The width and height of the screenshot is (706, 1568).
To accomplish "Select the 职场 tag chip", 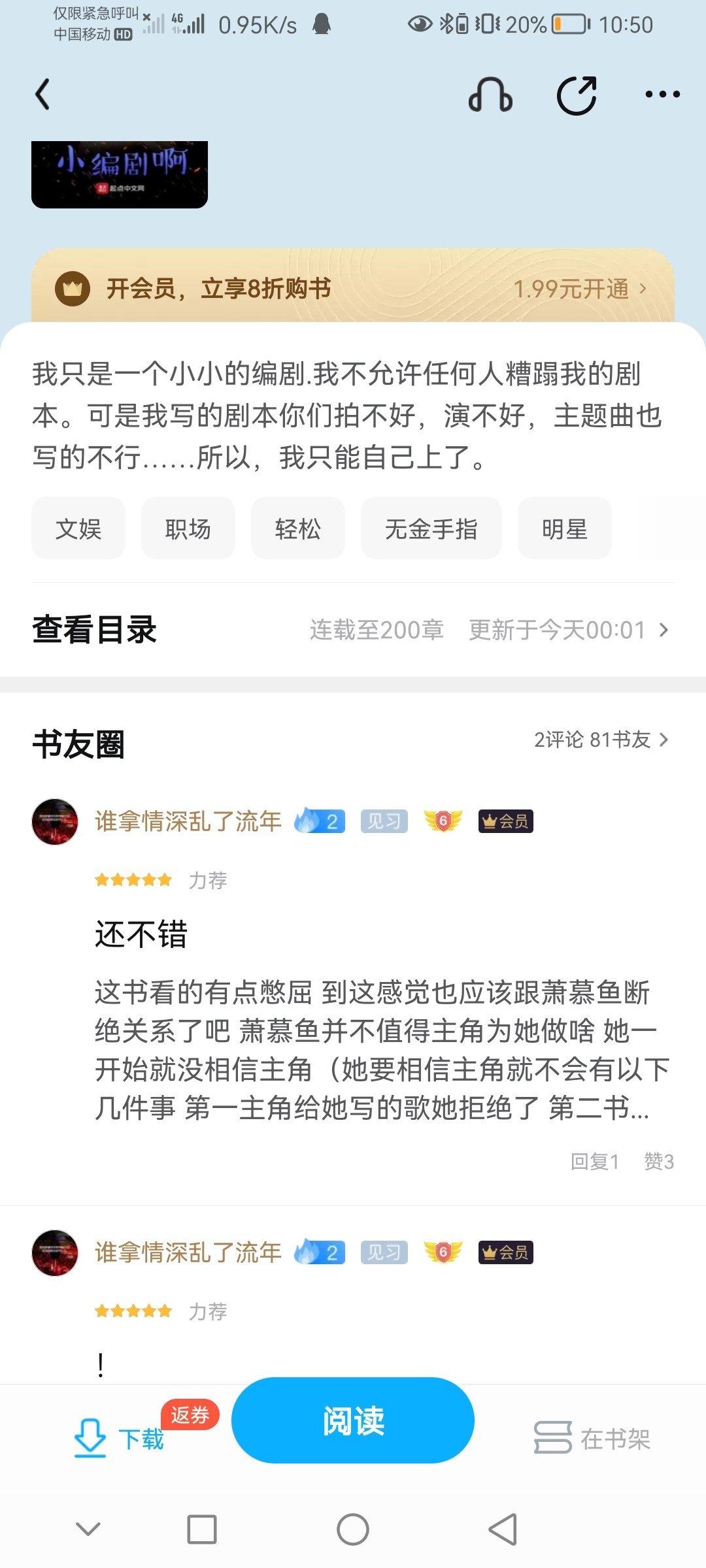I will 188,529.
